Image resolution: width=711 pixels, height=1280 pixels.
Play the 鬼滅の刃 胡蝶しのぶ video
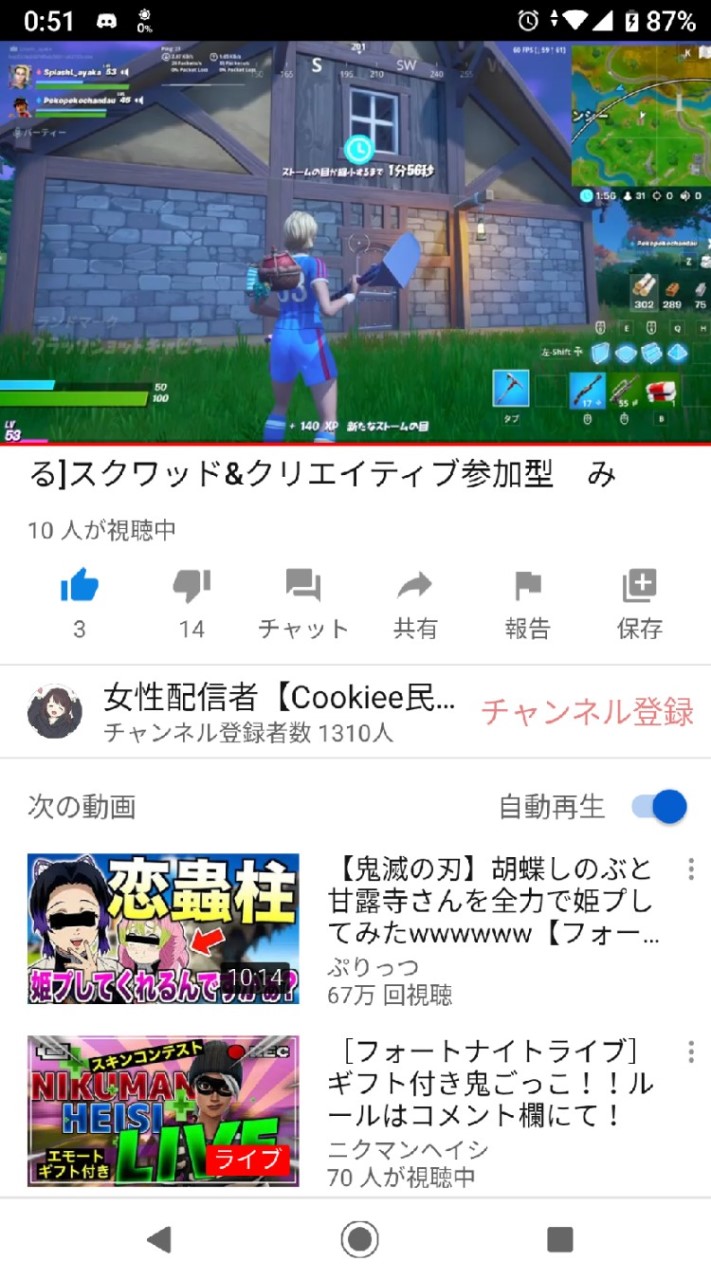click(x=163, y=928)
